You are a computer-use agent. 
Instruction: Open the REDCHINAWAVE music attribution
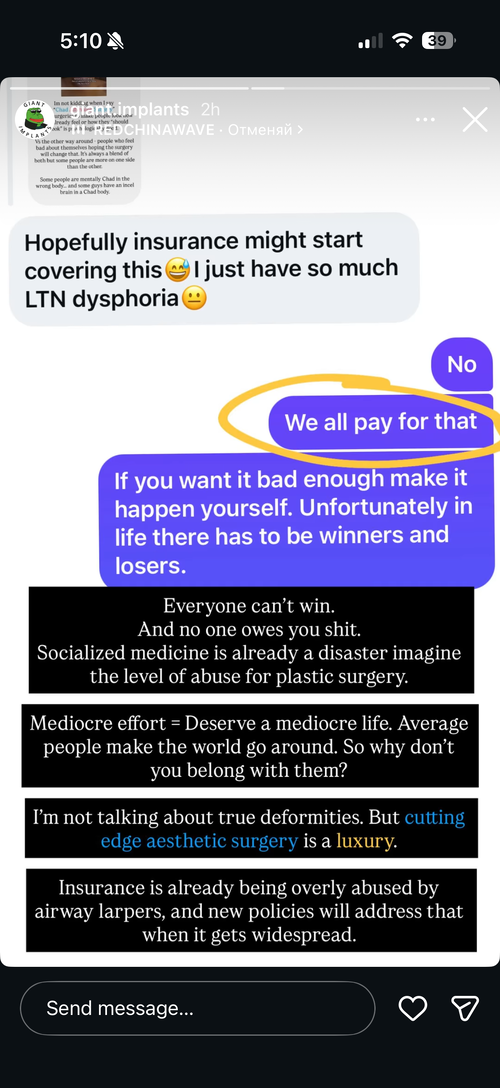click(x=144, y=130)
